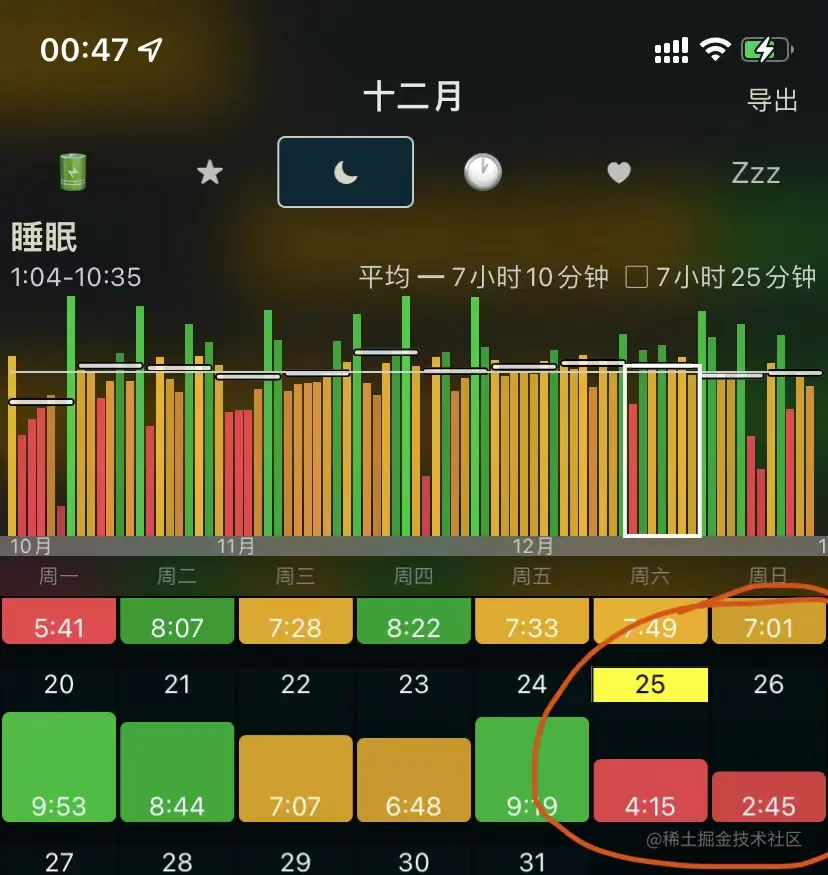Open the green 8:07 sleep cell
Image resolution: width=828 pixels, height=875 pixels.
click(177, 621)
